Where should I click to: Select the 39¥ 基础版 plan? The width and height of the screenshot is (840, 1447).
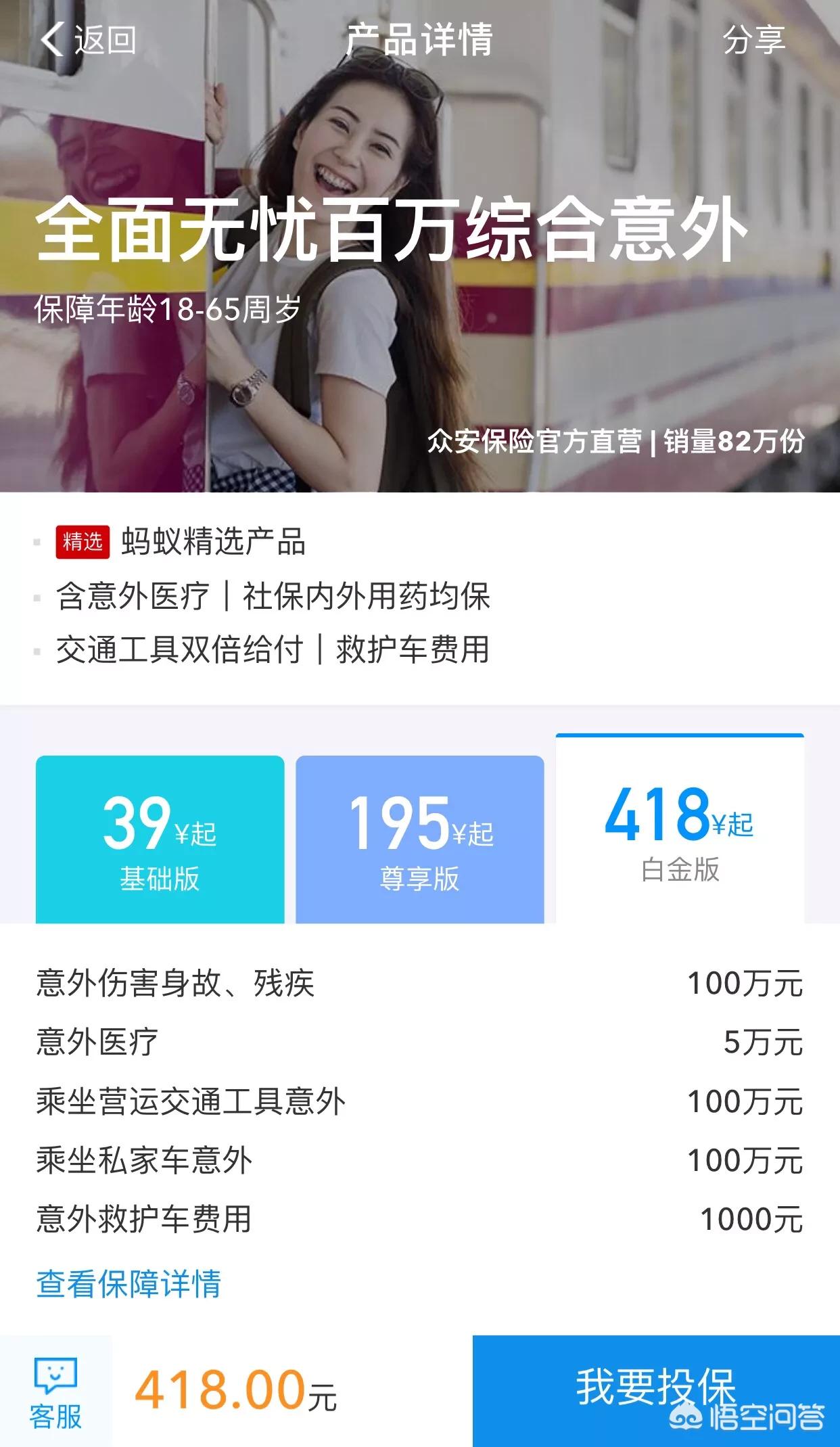click(160, 840)
